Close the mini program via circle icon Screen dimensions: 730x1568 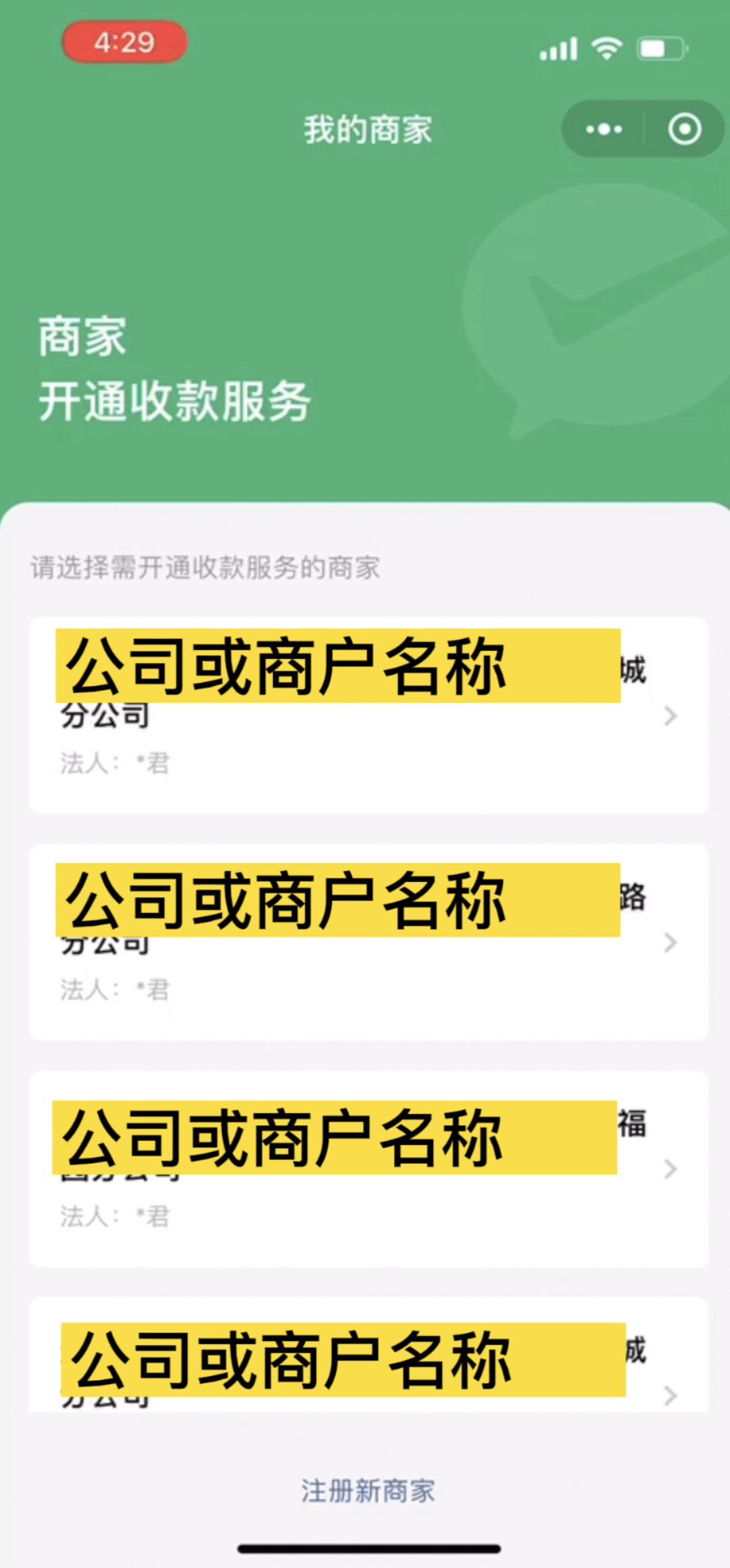pyautogui.click(x=684, y=129)
